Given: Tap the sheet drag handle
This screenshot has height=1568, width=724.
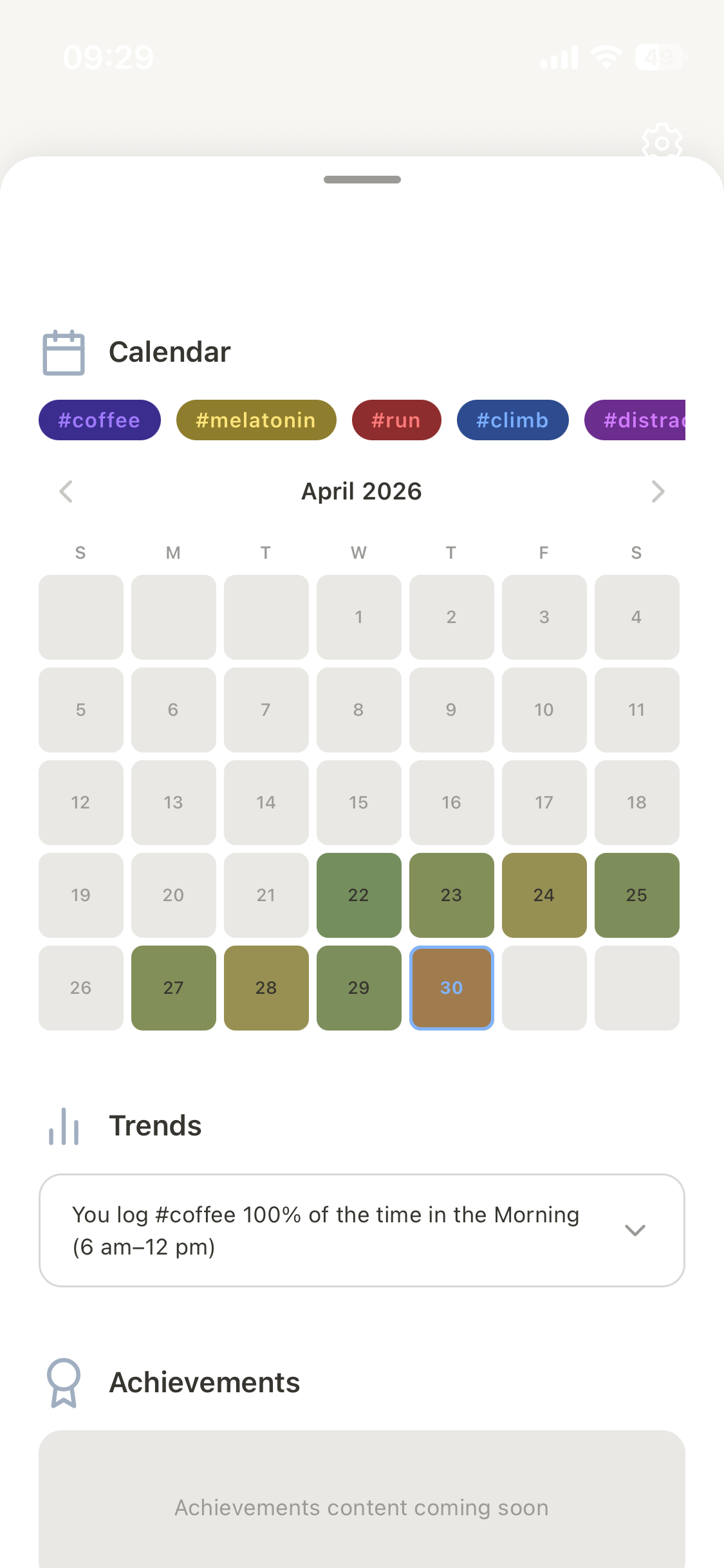Looking at the screenshot, I should pyautogui.click(x=362, y=180).
